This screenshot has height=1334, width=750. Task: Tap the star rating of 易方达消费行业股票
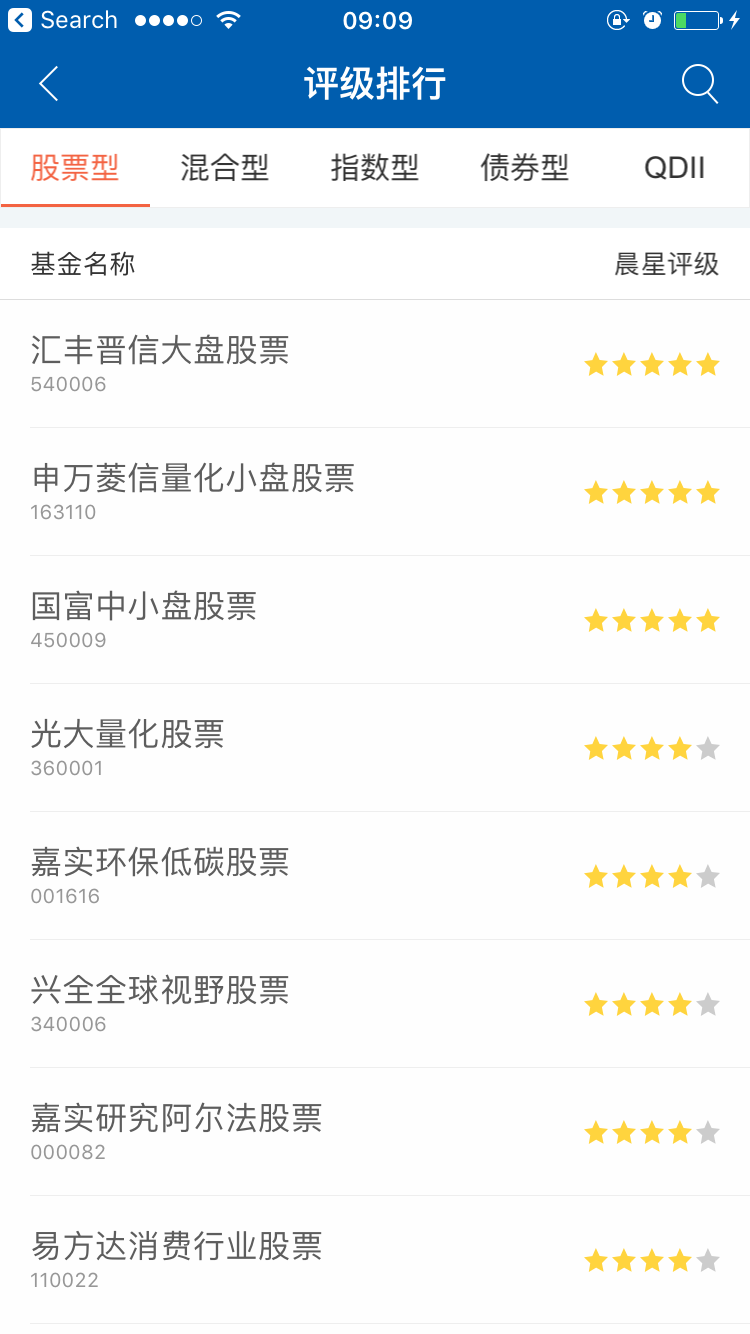[x=652, y=1260]
